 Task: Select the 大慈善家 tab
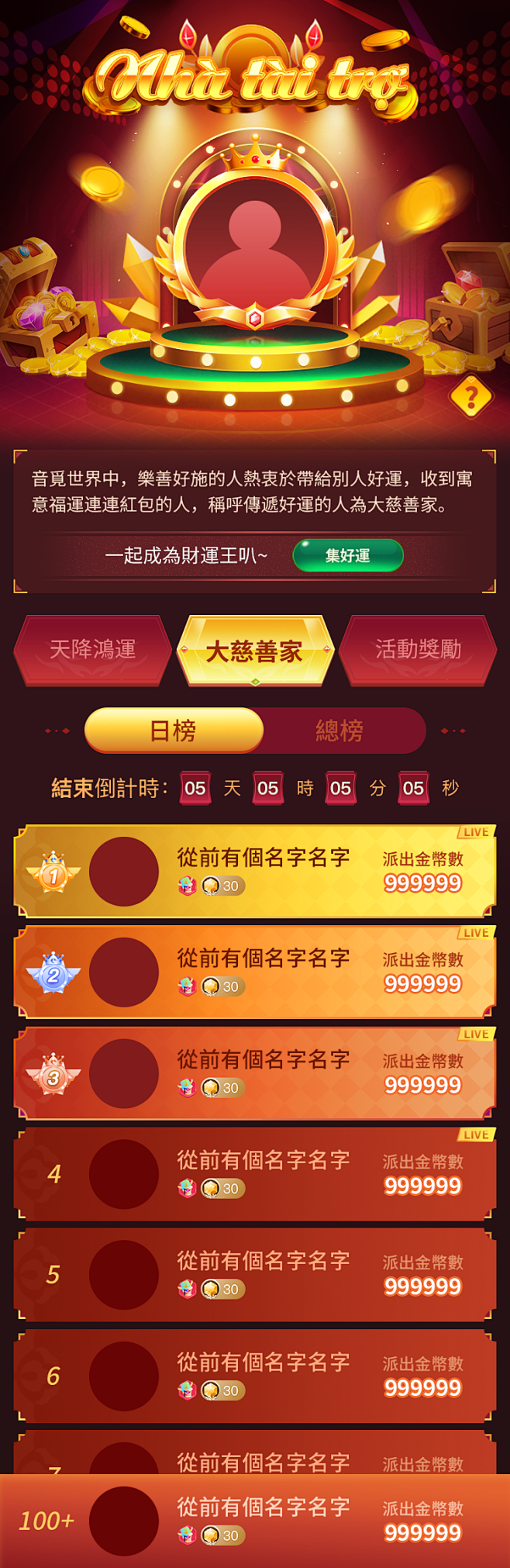click(x=255, y=651)
